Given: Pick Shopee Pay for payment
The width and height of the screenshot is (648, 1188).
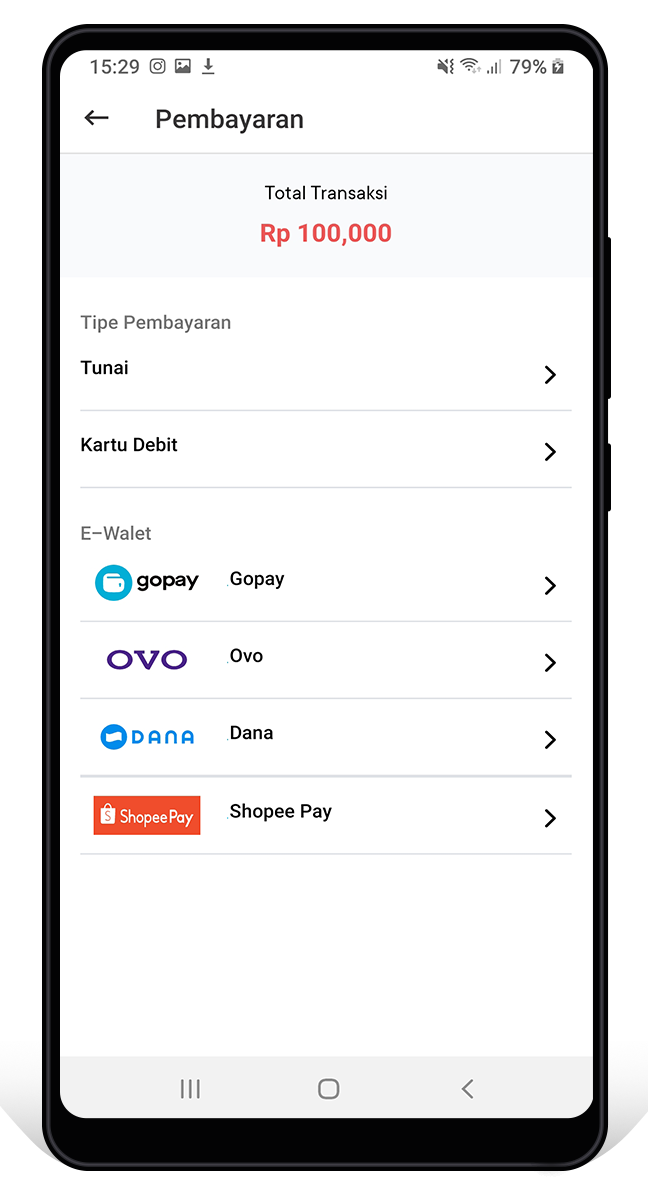Looking at the screenshot, I should point(325,815).
